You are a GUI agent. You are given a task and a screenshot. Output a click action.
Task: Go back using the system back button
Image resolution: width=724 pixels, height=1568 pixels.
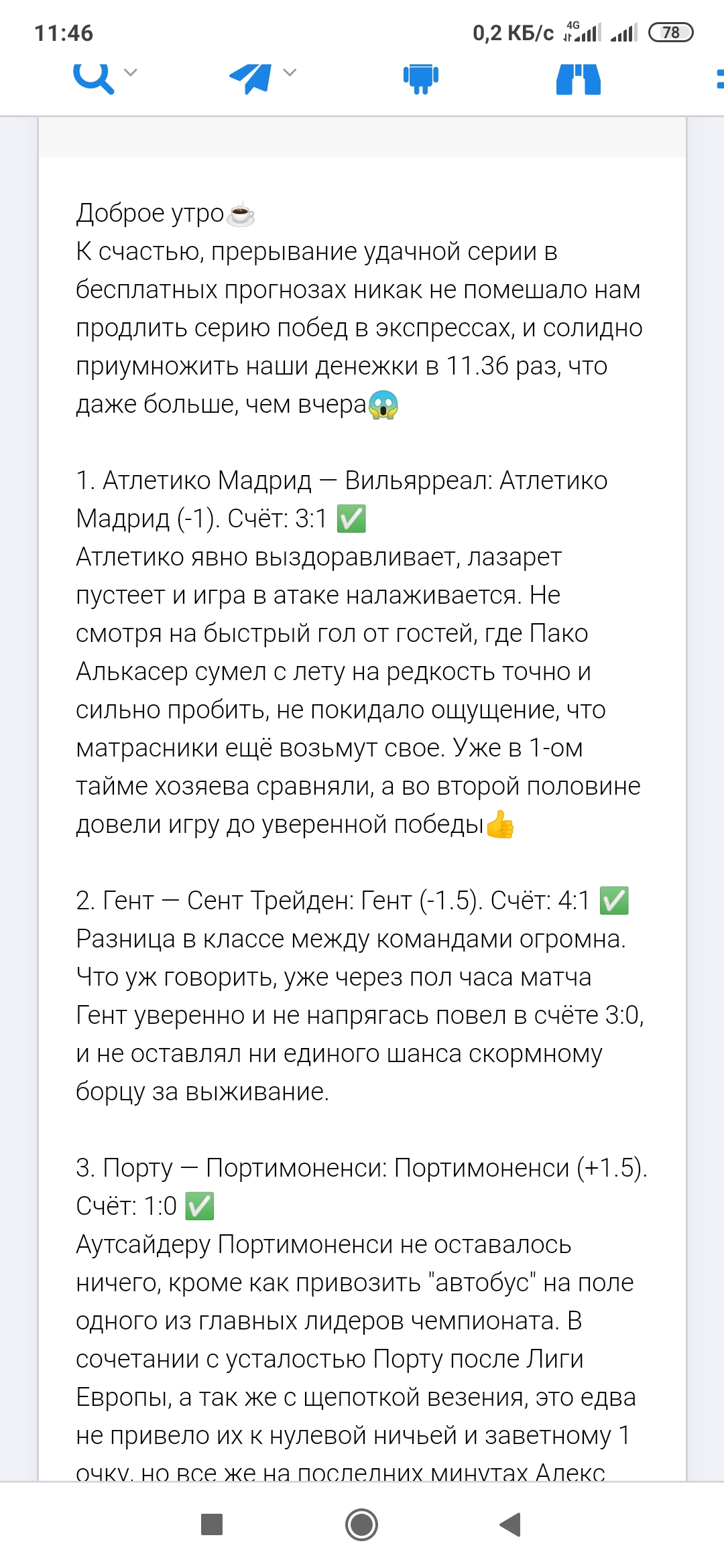tap(510, 1525)
